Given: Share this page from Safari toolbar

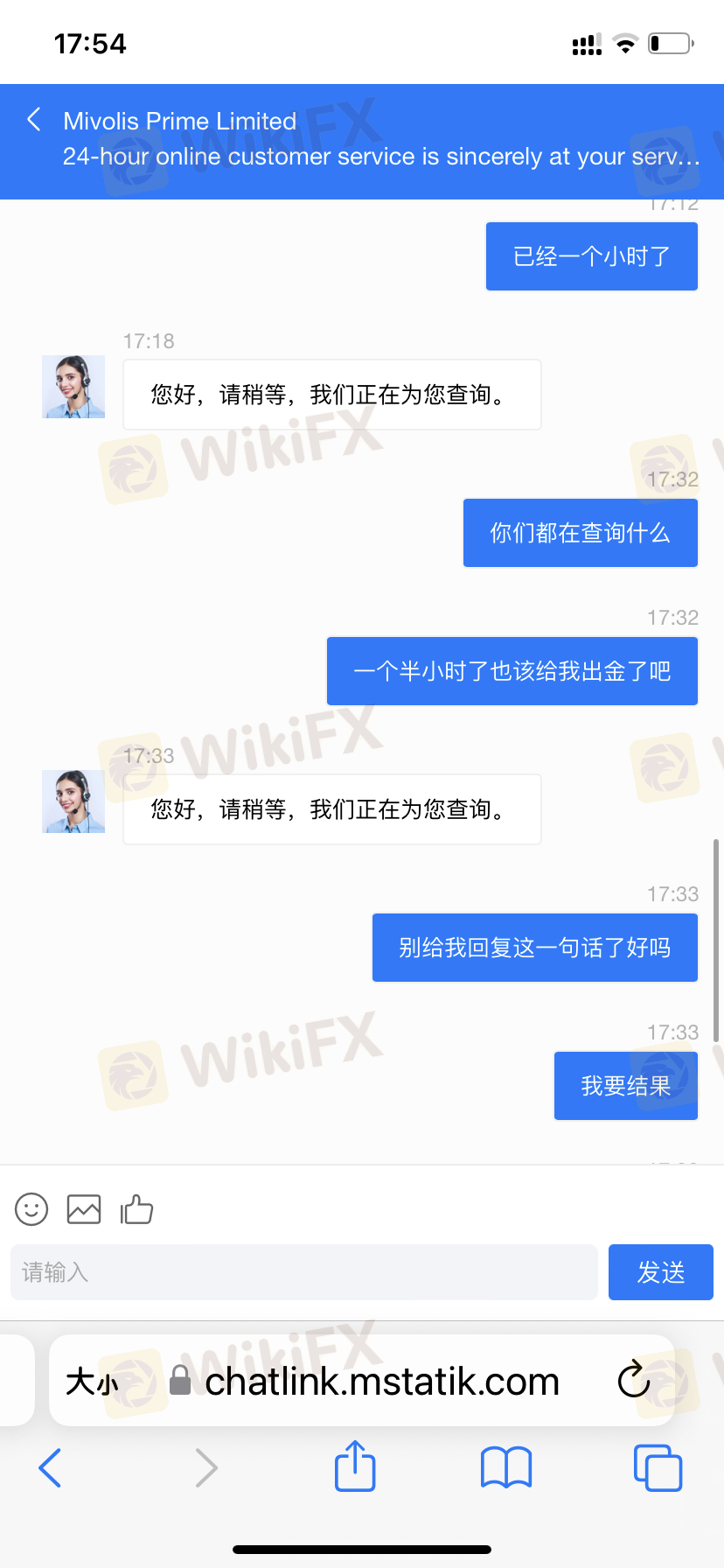Looking at the screenshot, I should point(355,1466).
